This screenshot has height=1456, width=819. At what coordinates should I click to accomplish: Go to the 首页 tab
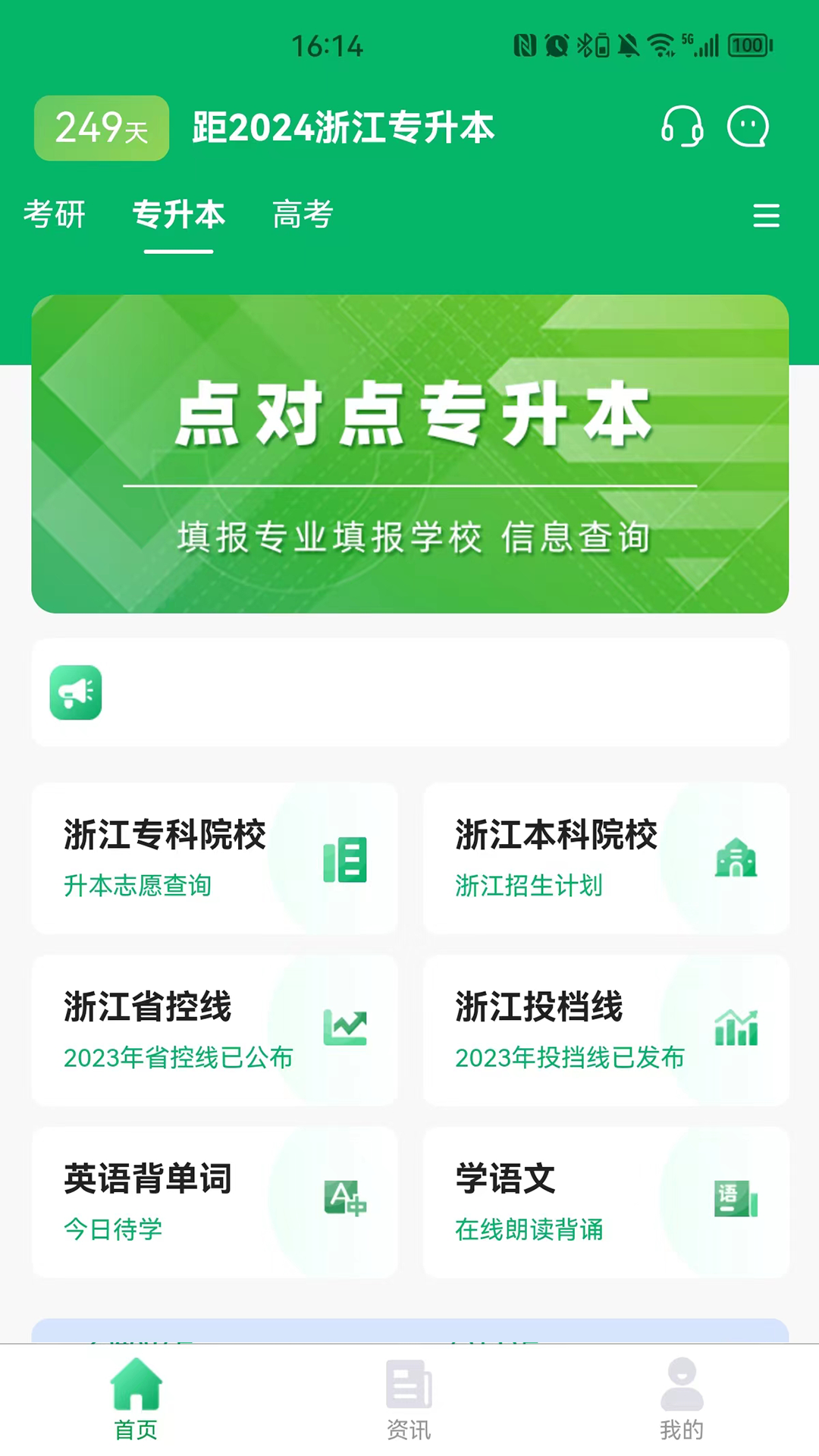[x=136, y=1400]
